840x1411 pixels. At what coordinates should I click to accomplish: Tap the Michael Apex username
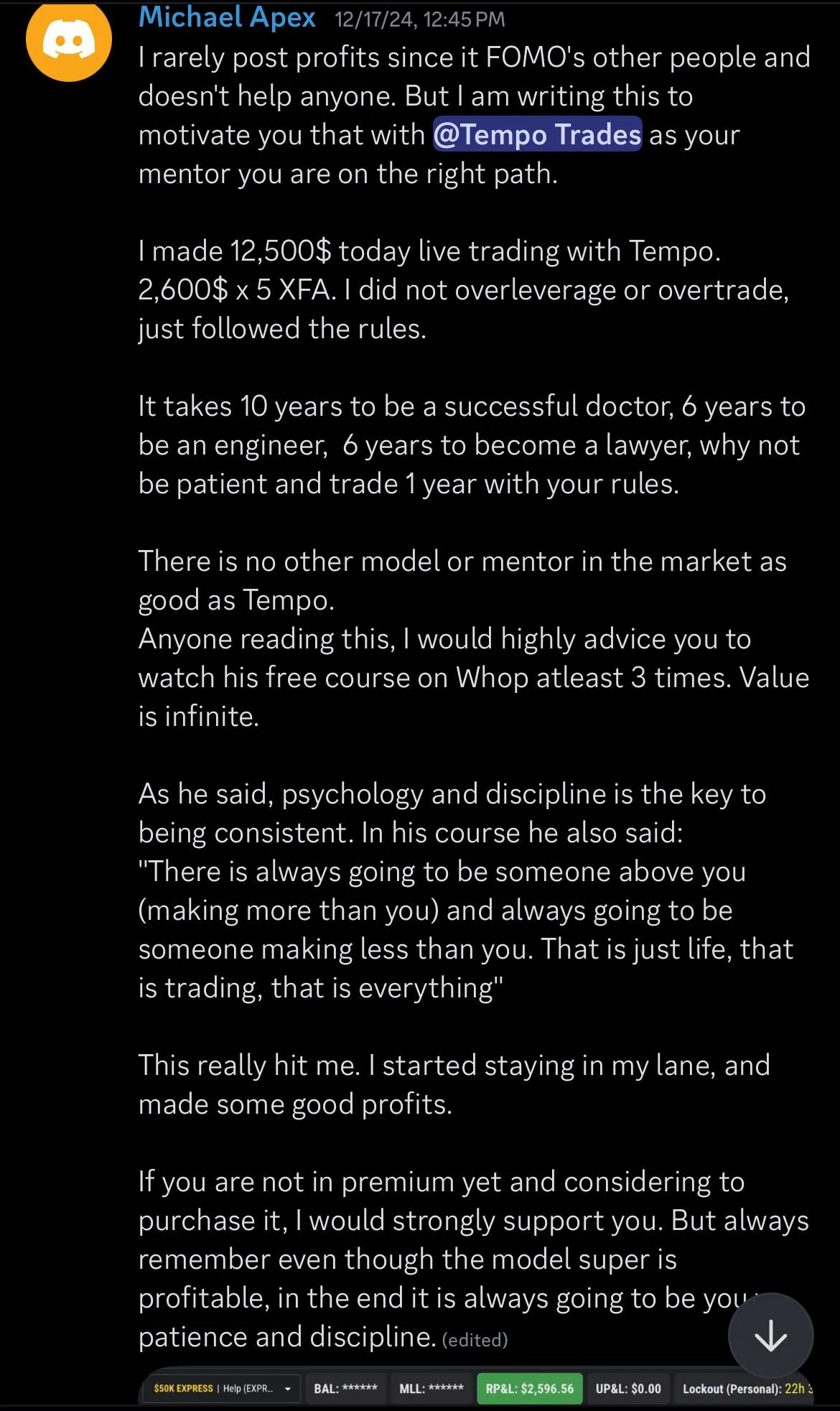coord(227,17)
